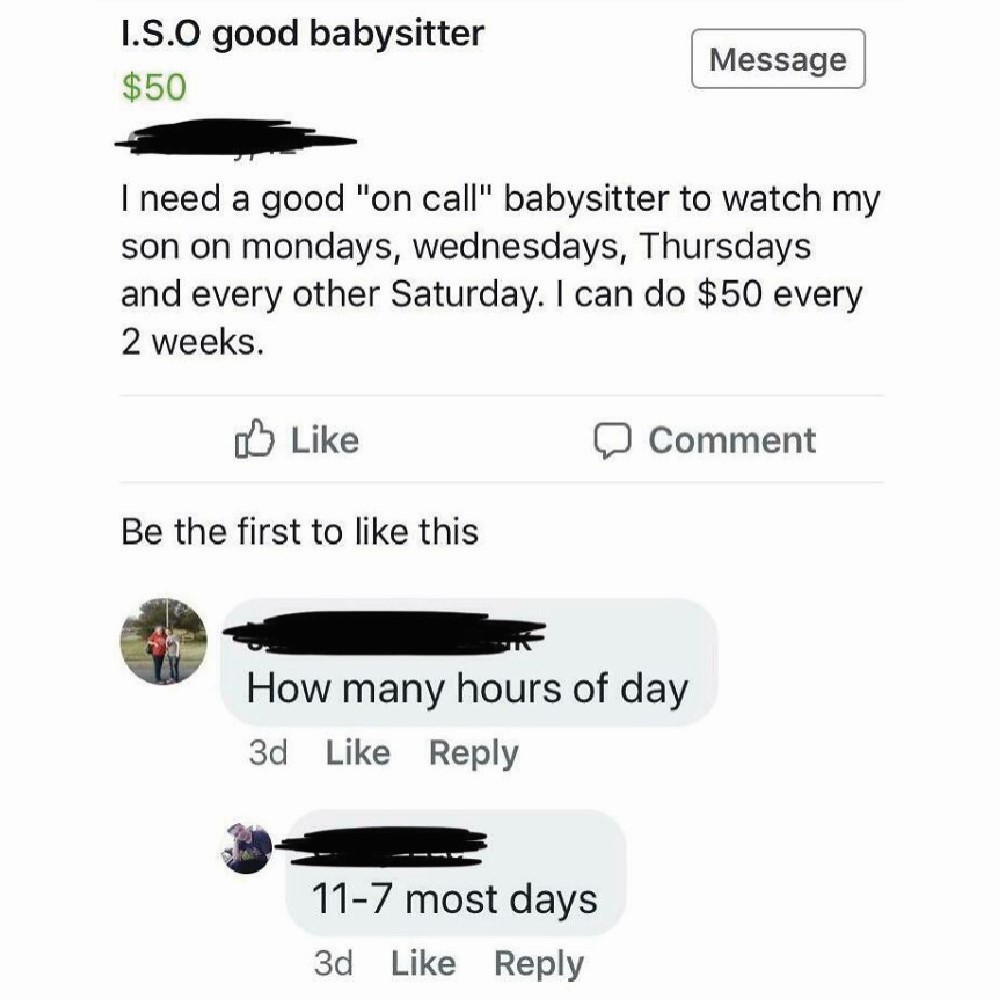Open profile photo beside "How many hours of day"

pyautogui.click(x=163, y=642)
